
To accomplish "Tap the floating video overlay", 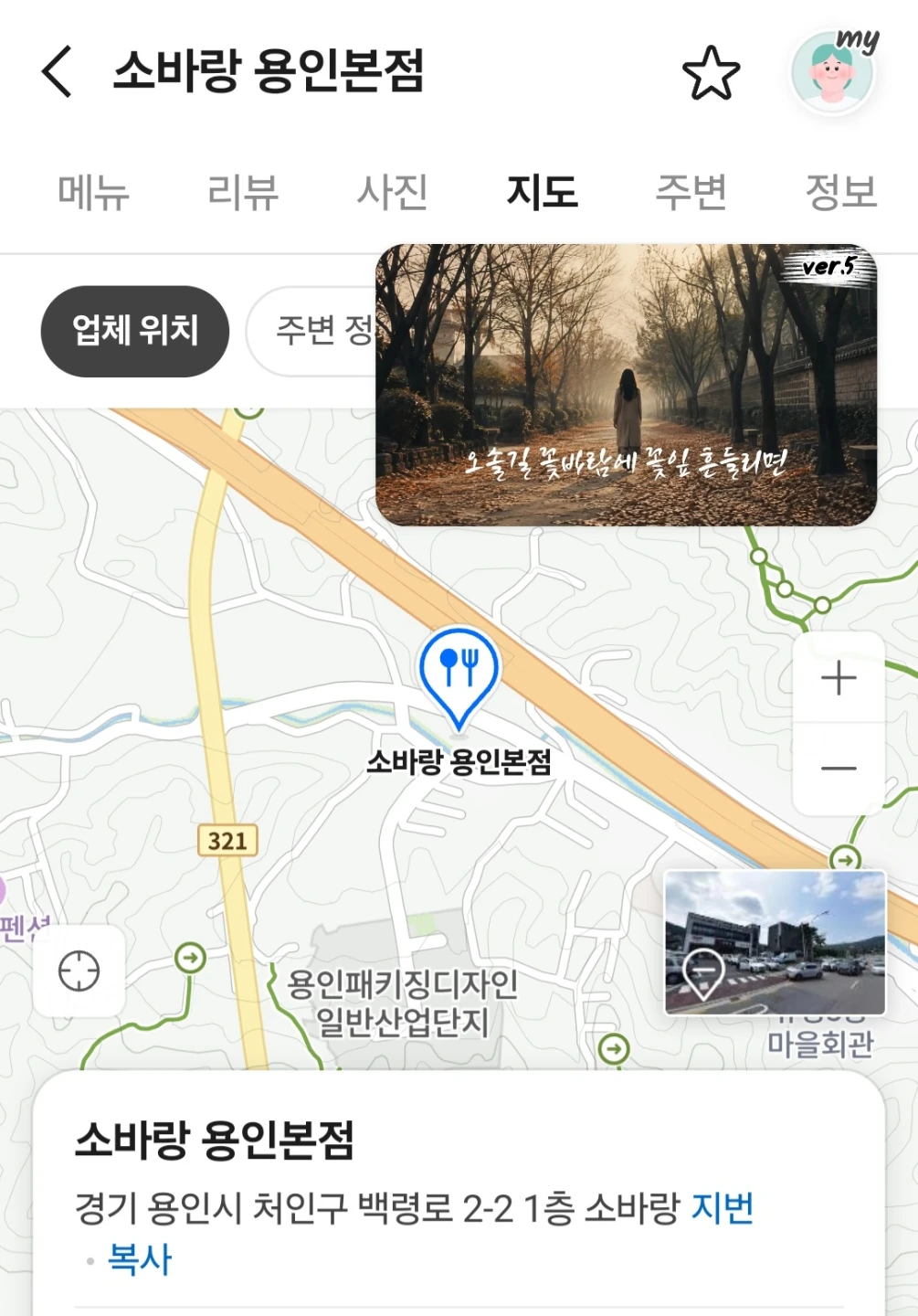I will pos(627,385).
